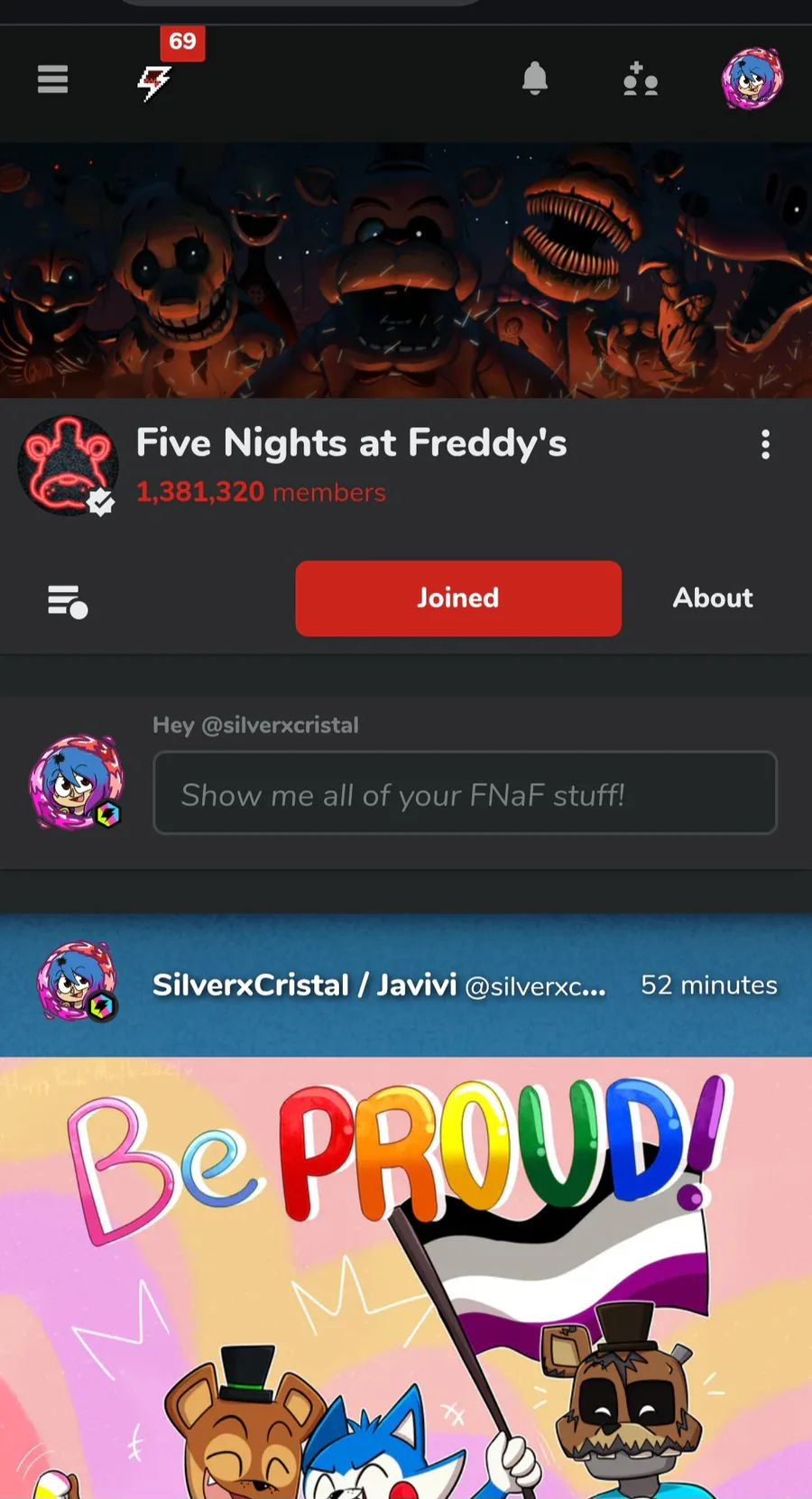Open the feed filter list icon
This screenshot has height=1499, width=812.
click(68, 601)
